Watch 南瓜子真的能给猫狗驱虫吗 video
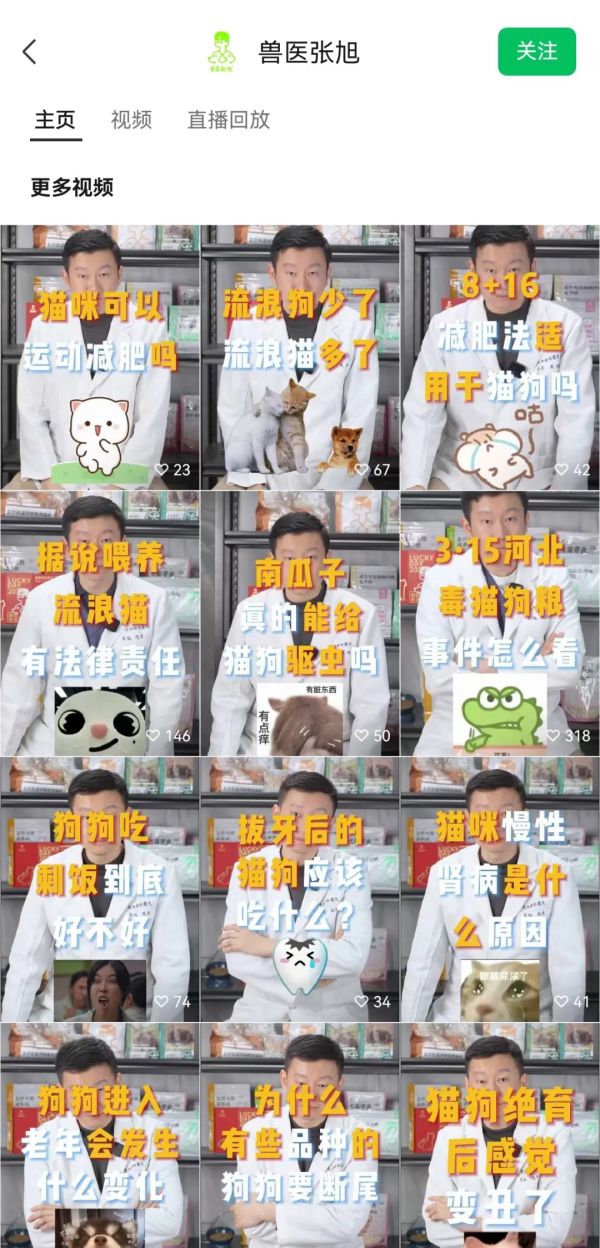Image resolution: width=600 pixels, height=1248 pixels. tap(299, 623)
